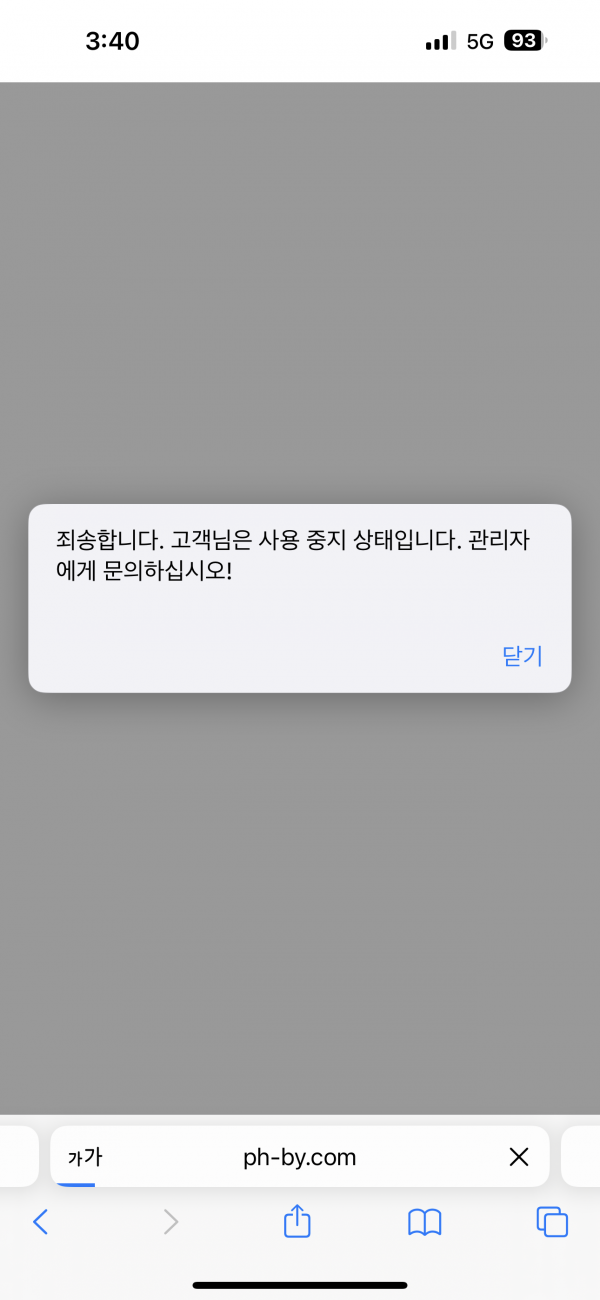Image resolution: width=600 pixels, height=1300 pixels.
Task: Dismiss the alert with 닫기
Action: click(x=522, y=656)
